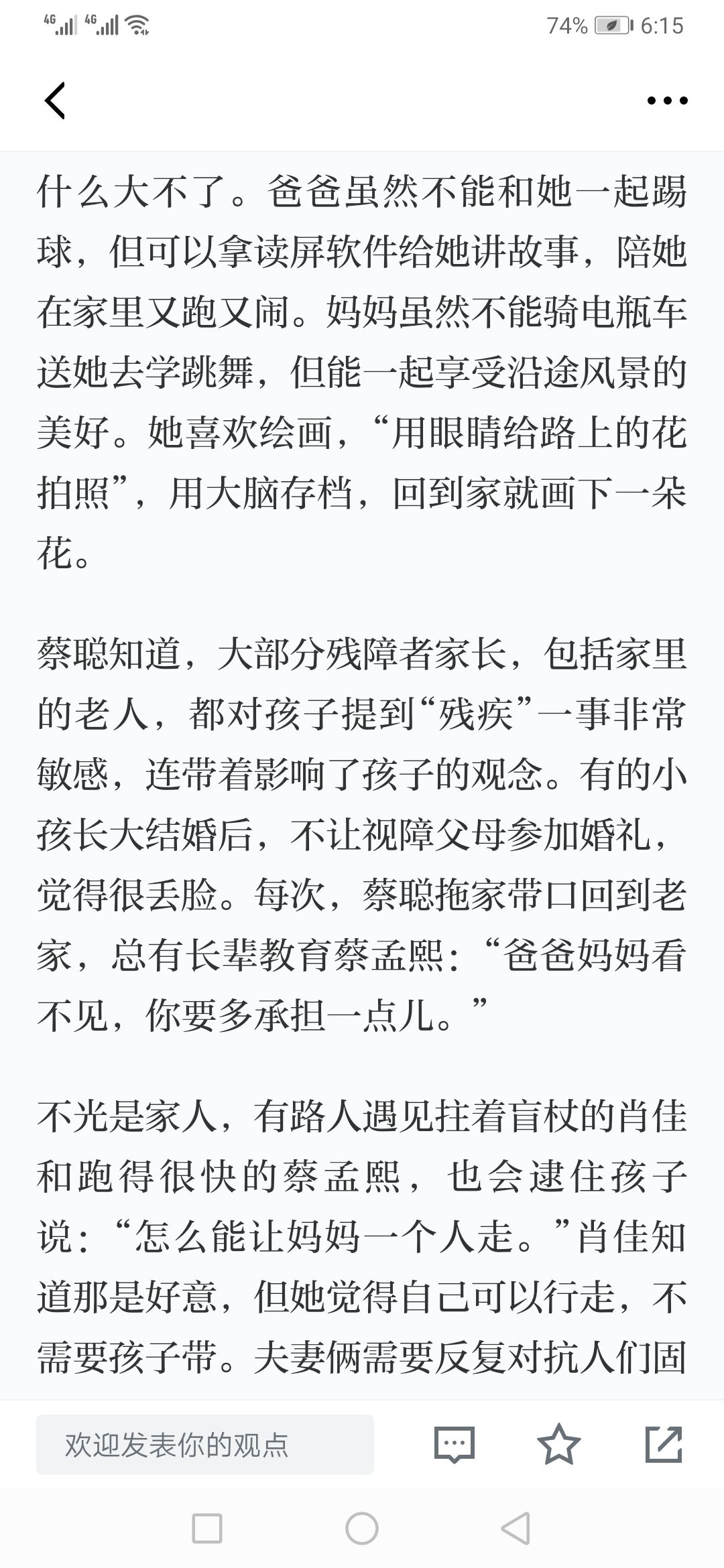This screenshot has width=724, height=1568.
Task: Favorite this article with the star icon
Action: 559,1444
